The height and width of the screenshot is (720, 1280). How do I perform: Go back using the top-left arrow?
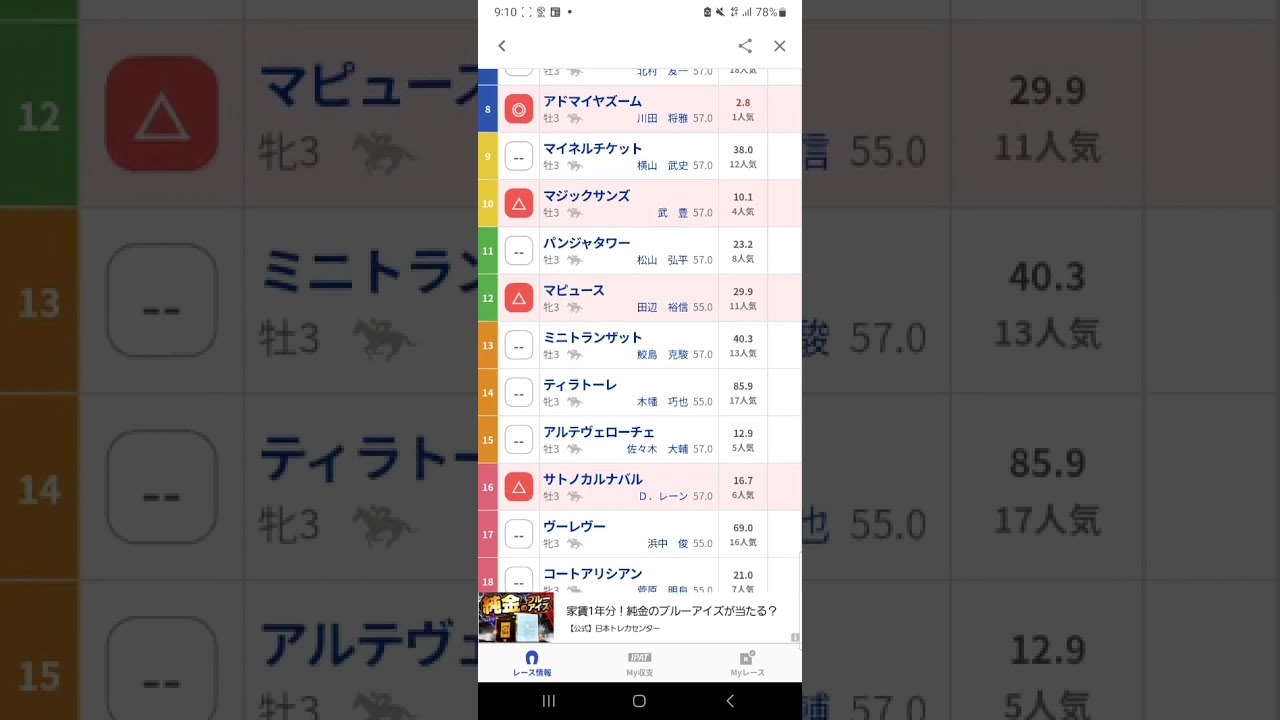[x=502, y=46]
